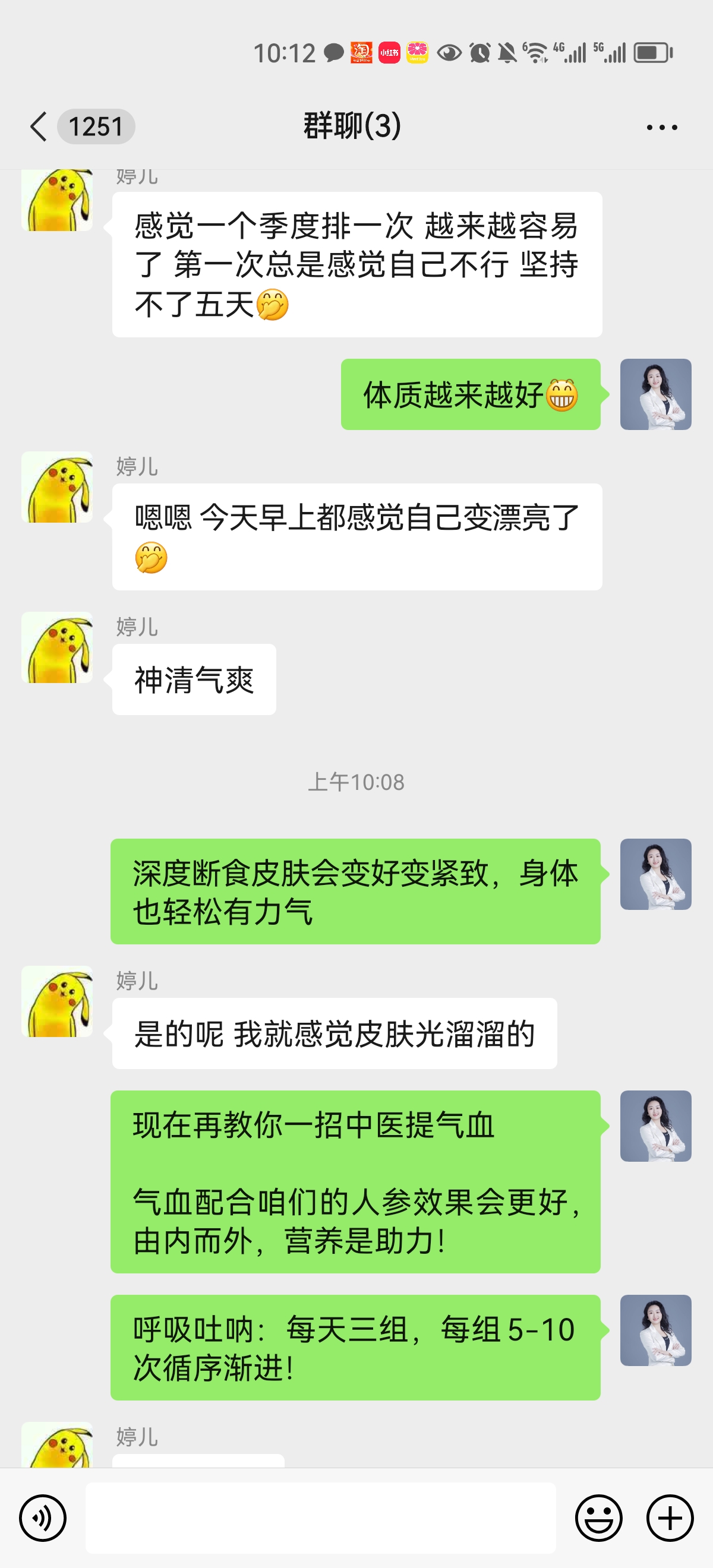Screen dimensions: 713x1568
Task: Open the emoji sticker panel
Action: [x=598, y=1518]
